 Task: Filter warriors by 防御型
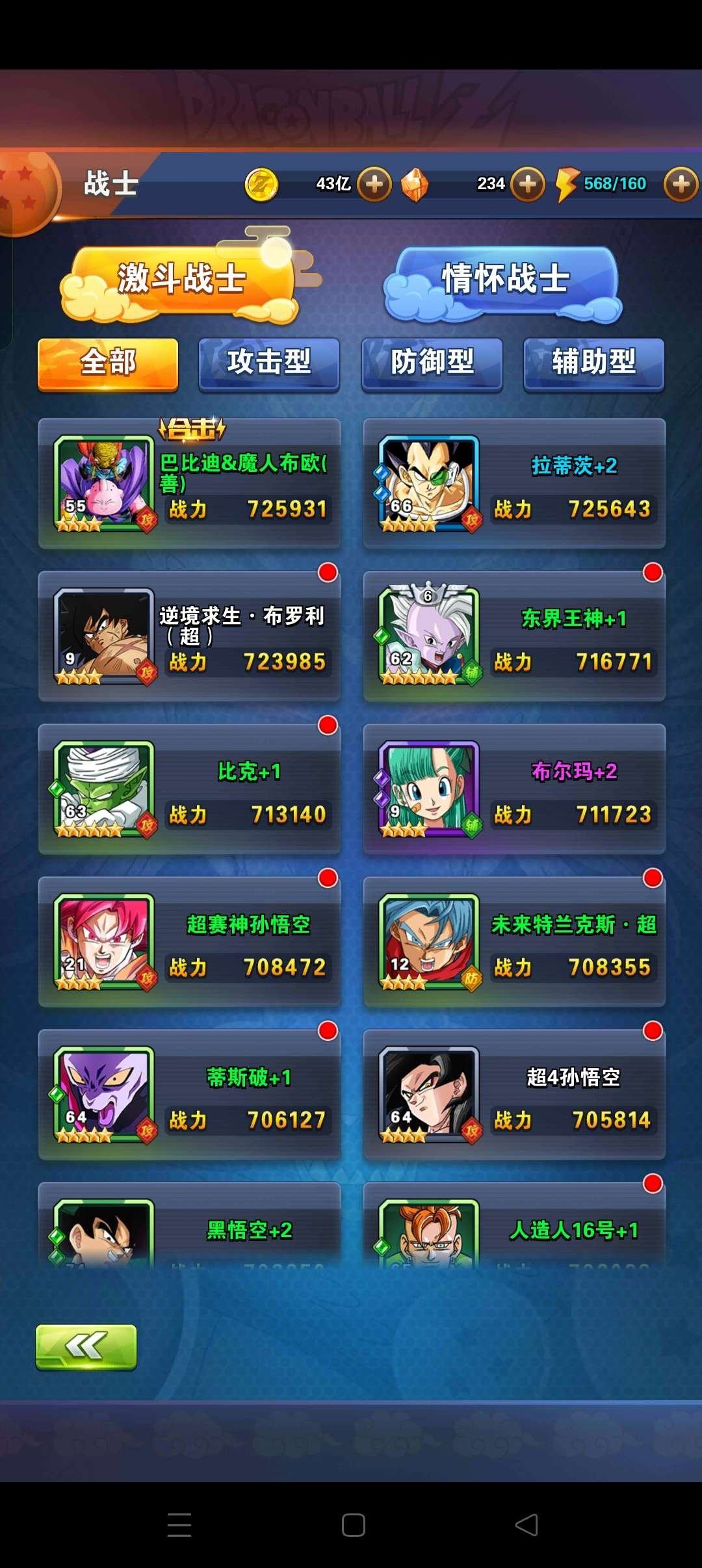click(432, 363)
